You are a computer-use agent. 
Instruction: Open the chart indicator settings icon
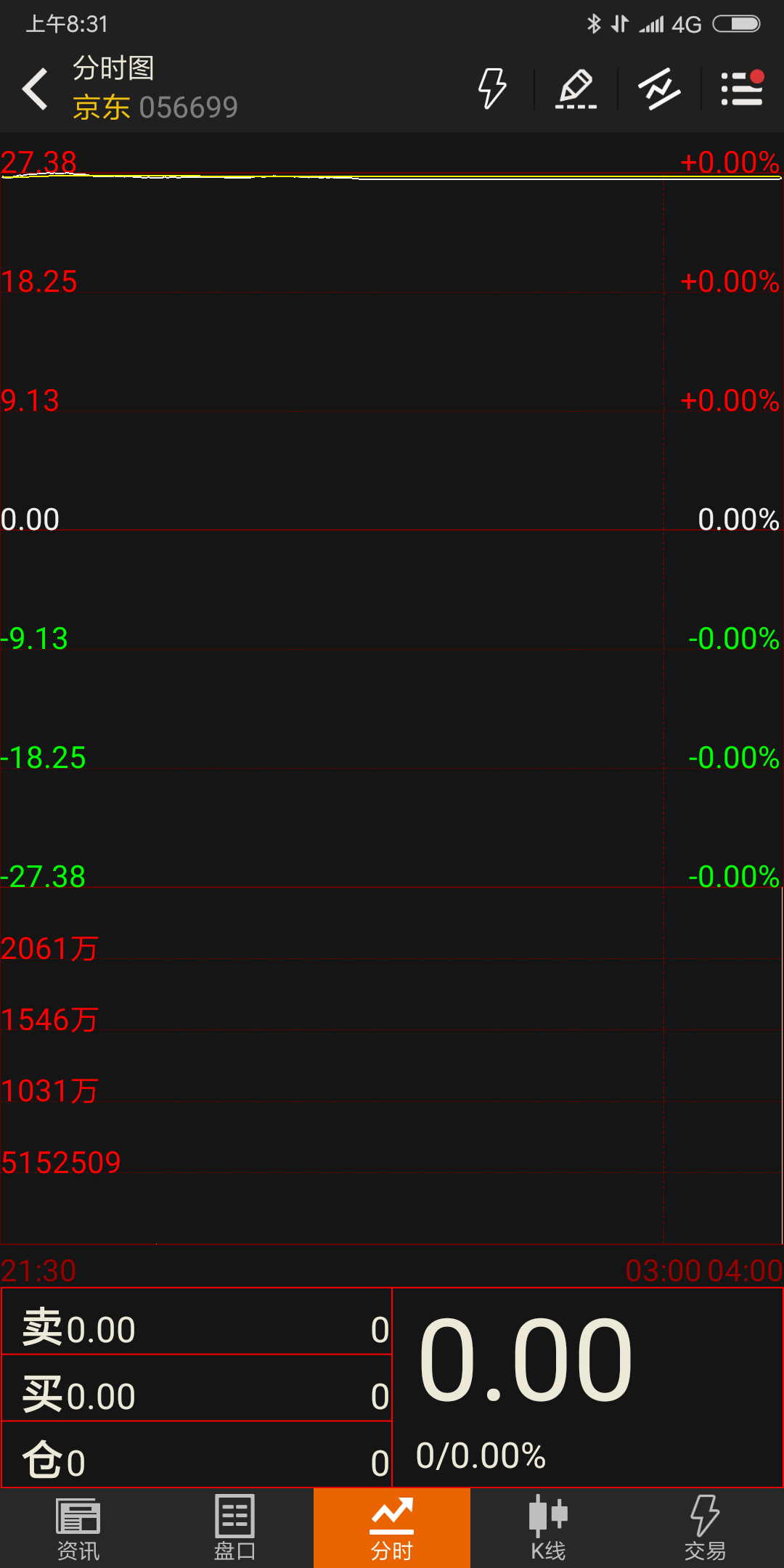pyautogui.click(x=659, y=89)
